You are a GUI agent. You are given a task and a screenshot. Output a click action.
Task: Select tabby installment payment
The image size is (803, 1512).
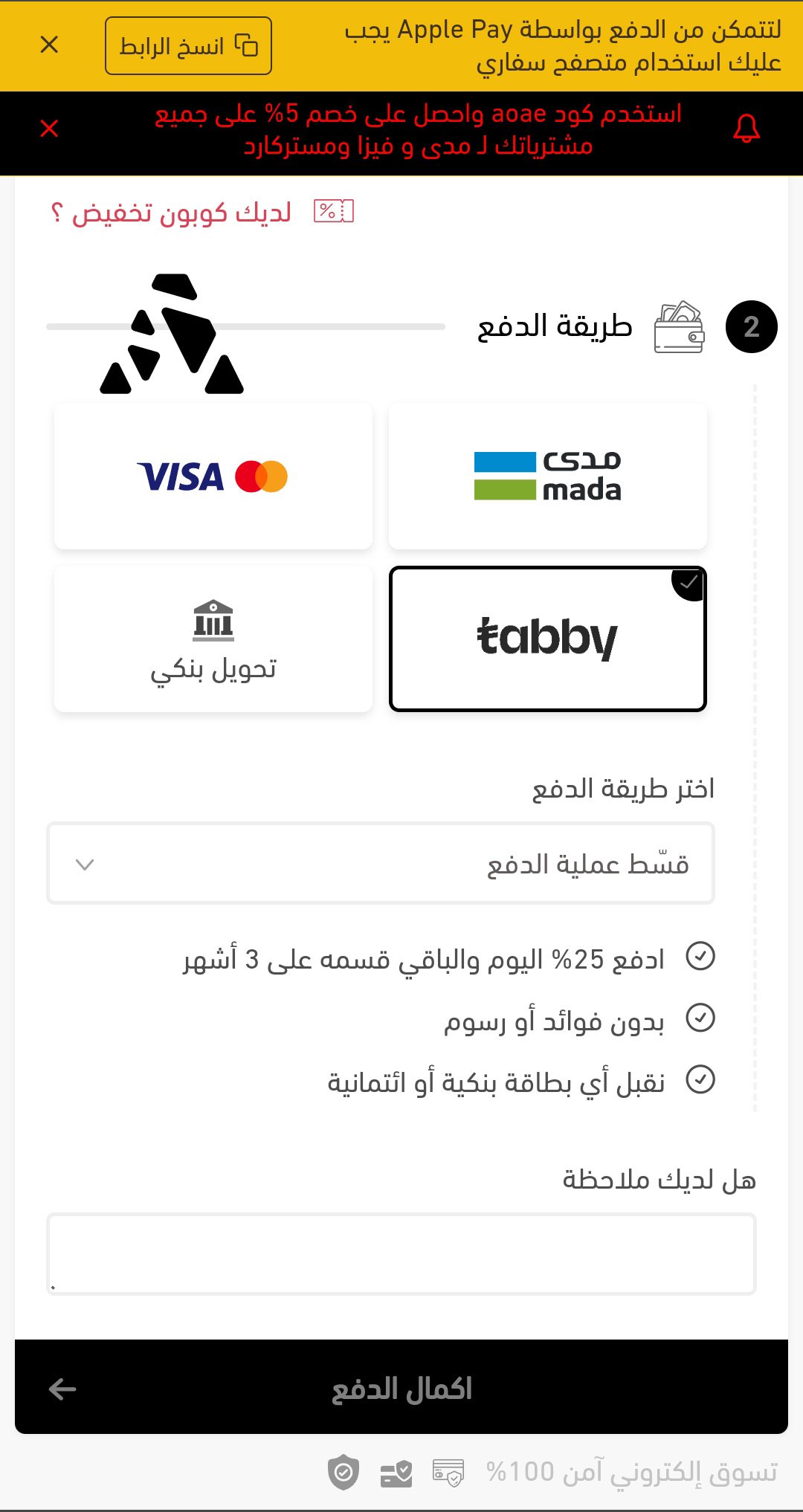coord(547,639)
